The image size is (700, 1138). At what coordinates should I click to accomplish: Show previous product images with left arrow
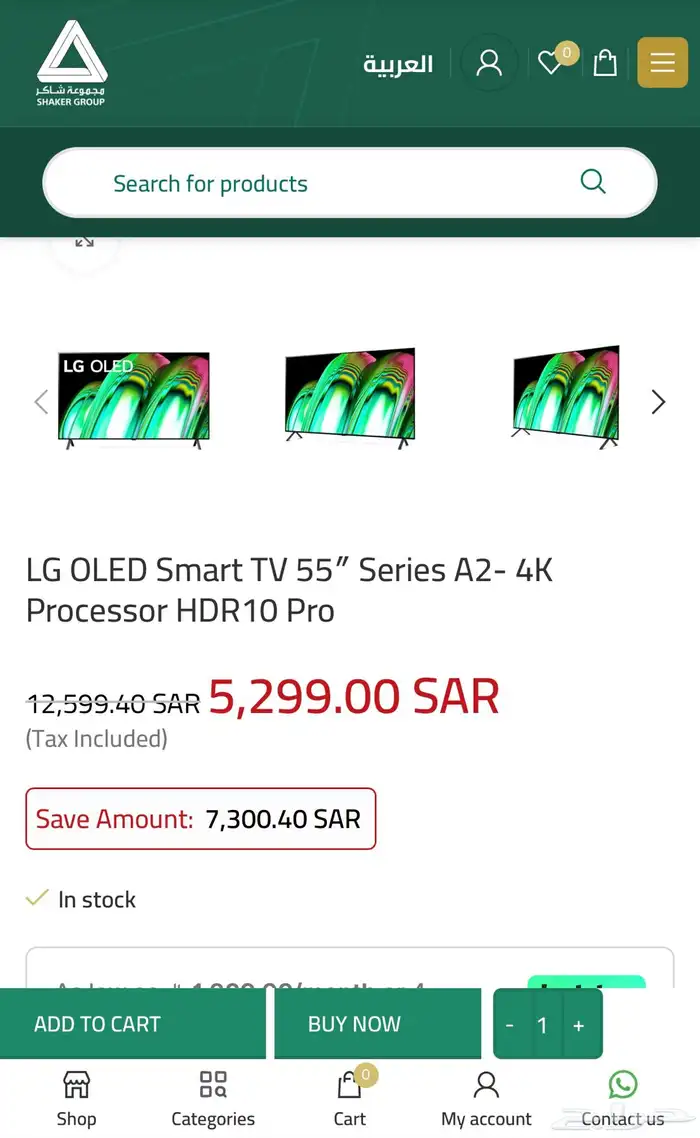pyautogui.click(x=41, y=402)
